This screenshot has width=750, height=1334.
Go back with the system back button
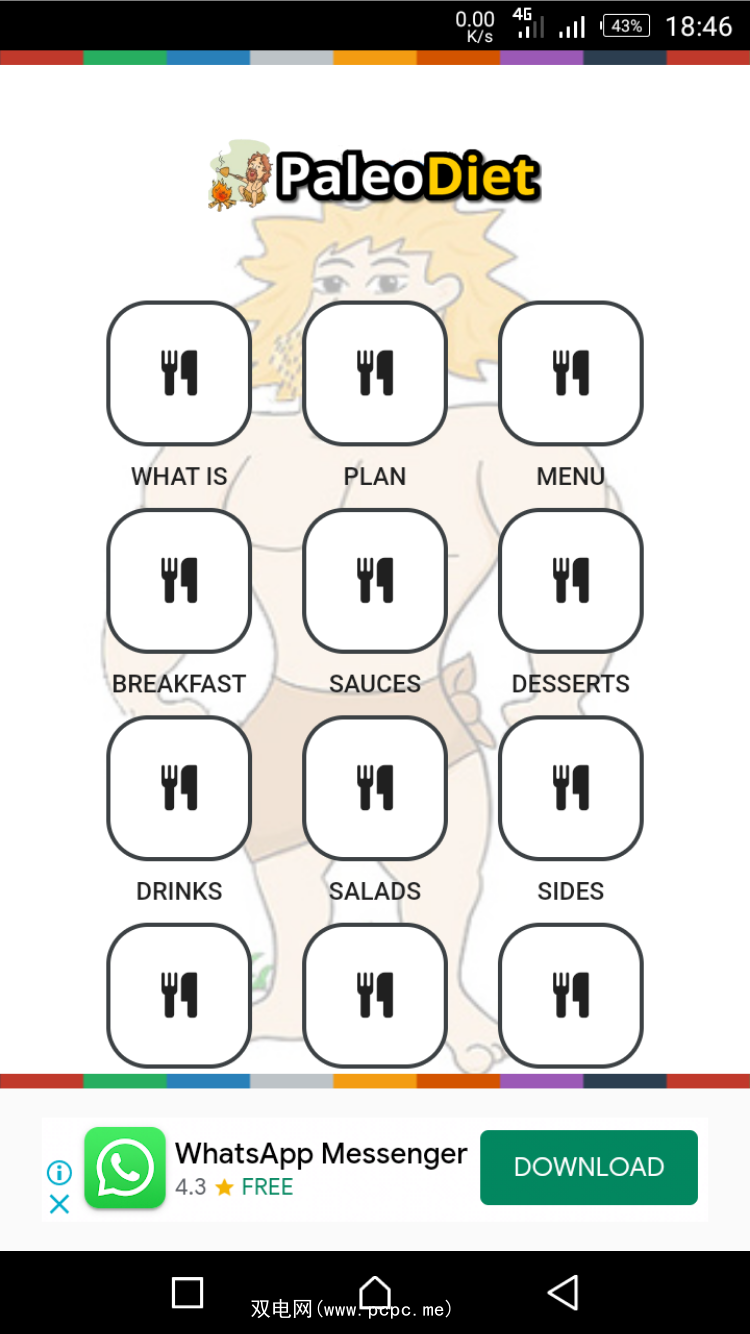[563, 1292]
